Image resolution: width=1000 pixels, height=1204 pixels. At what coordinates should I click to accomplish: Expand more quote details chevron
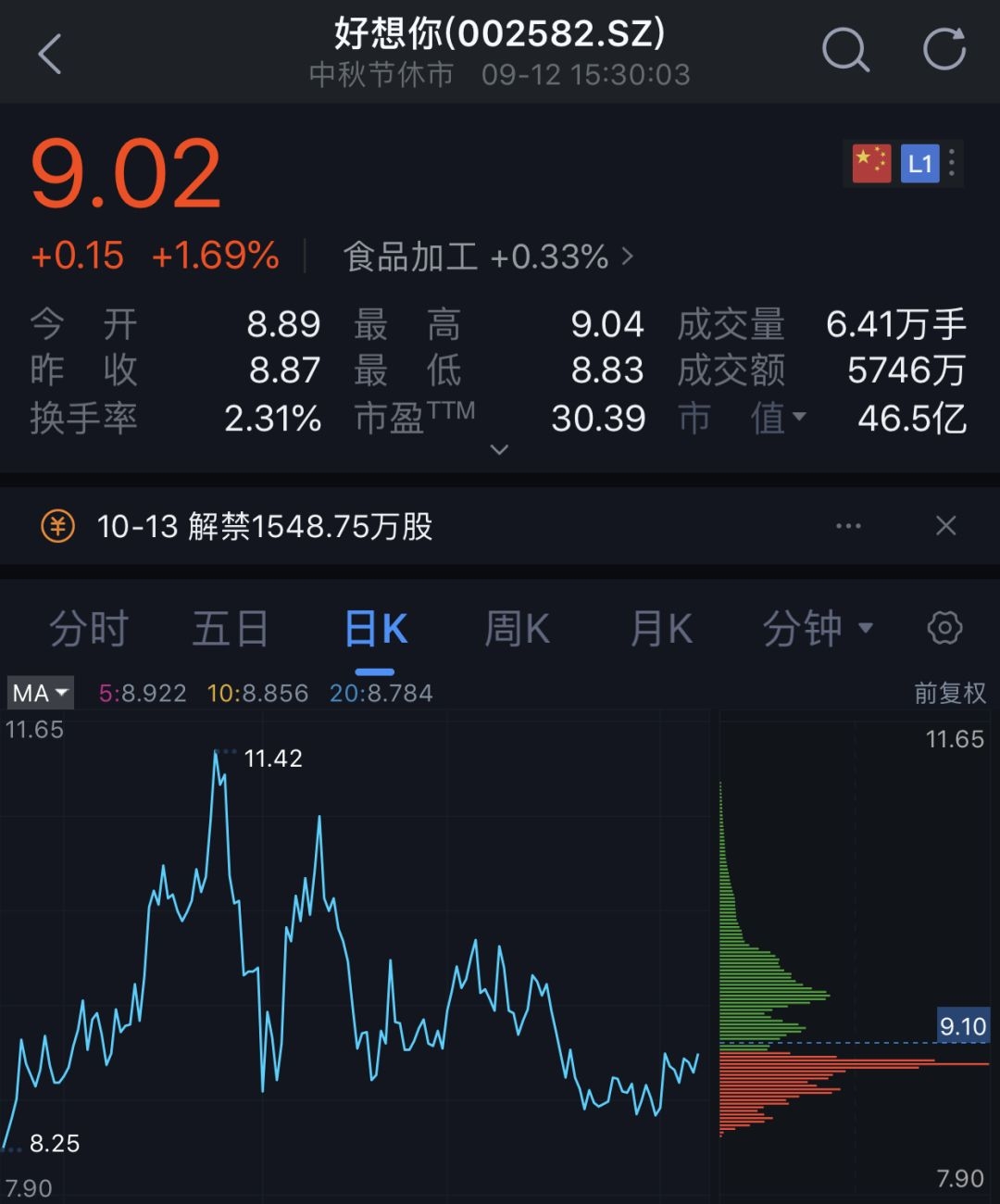coord(499,450)
